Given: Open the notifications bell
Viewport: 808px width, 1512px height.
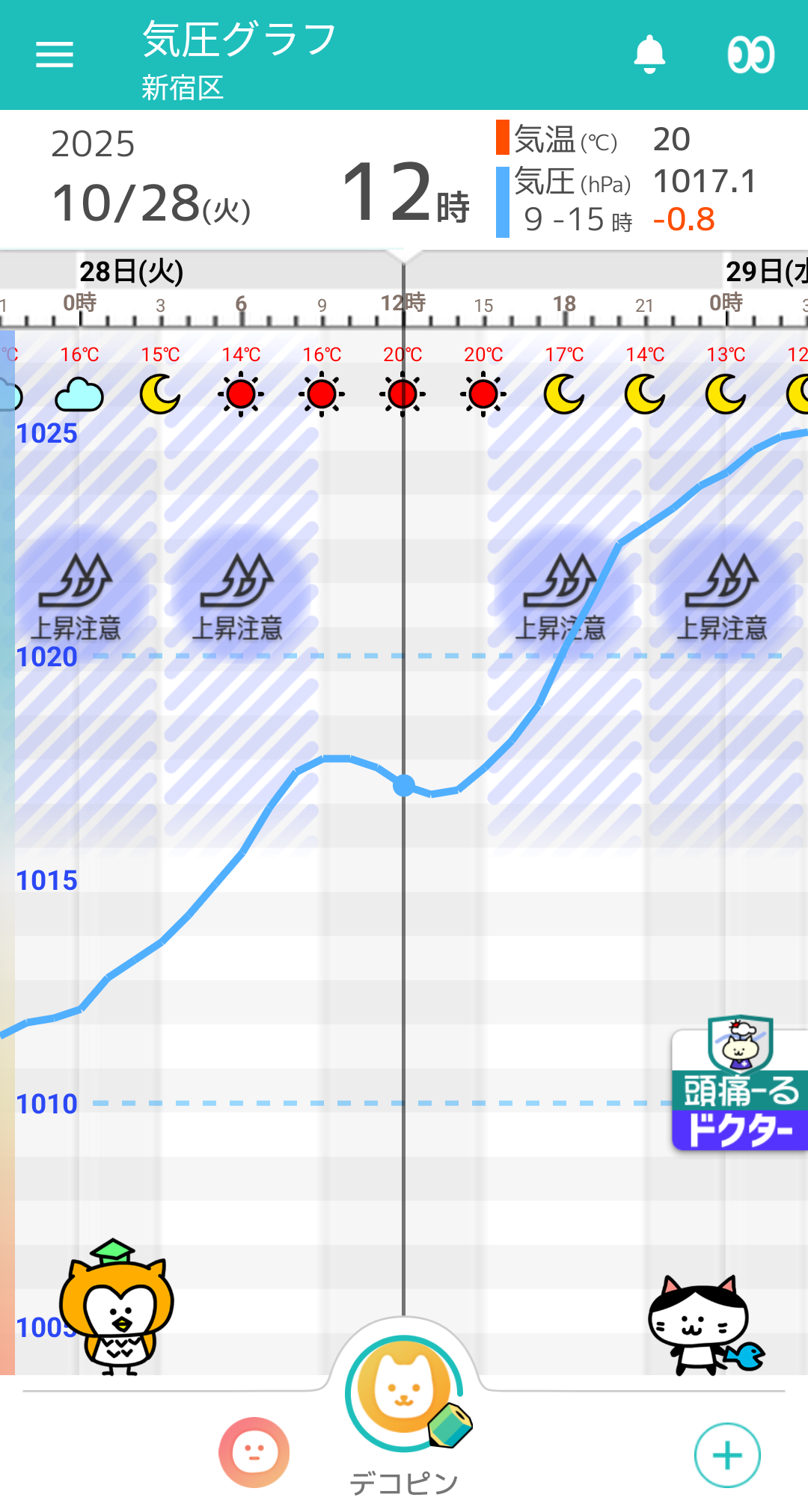Looking at the screenshot, I should (649, 55).
